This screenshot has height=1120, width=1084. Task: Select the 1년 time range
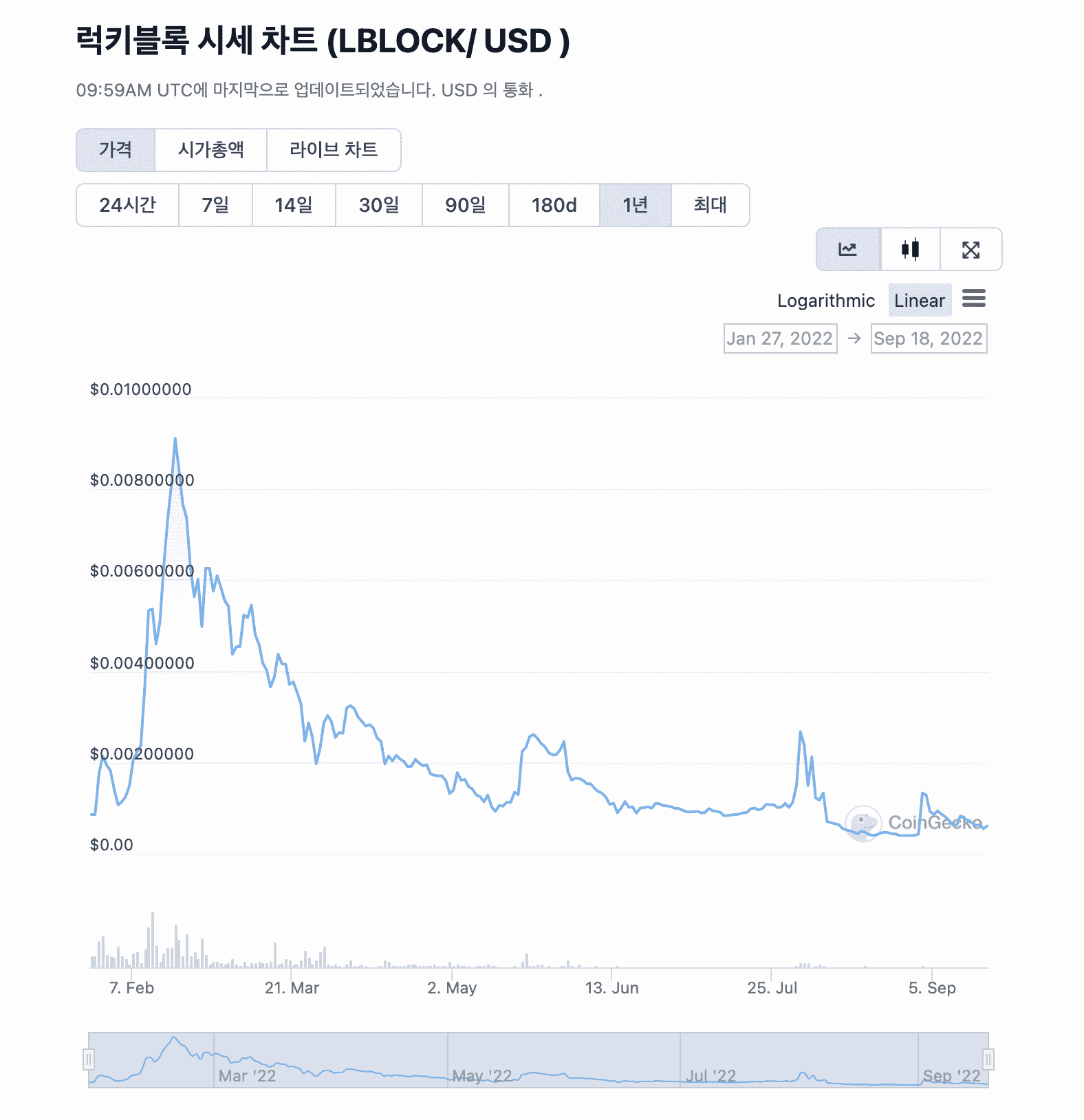[636, 205]
